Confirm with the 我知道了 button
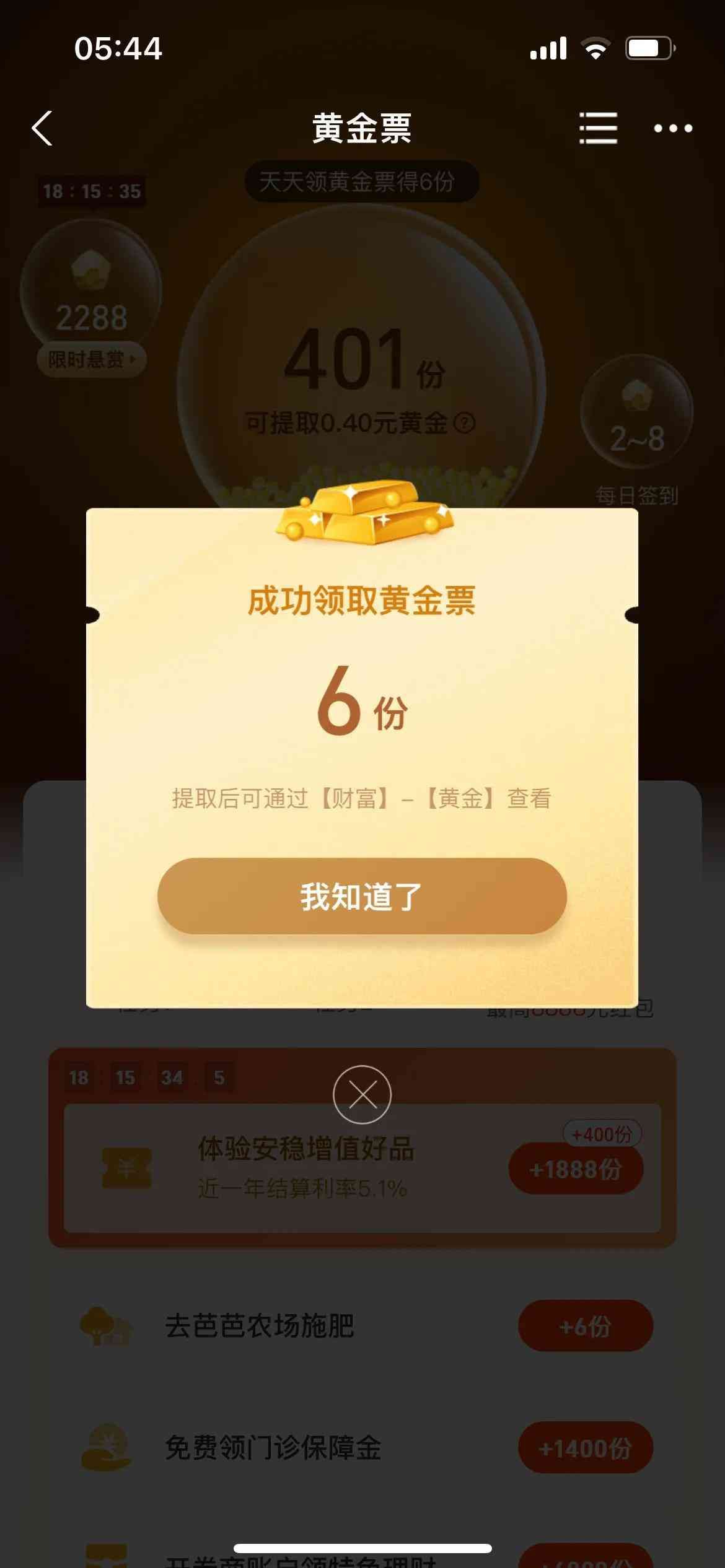Viewport: 725px width, 1568px height. tap(362, 896)
